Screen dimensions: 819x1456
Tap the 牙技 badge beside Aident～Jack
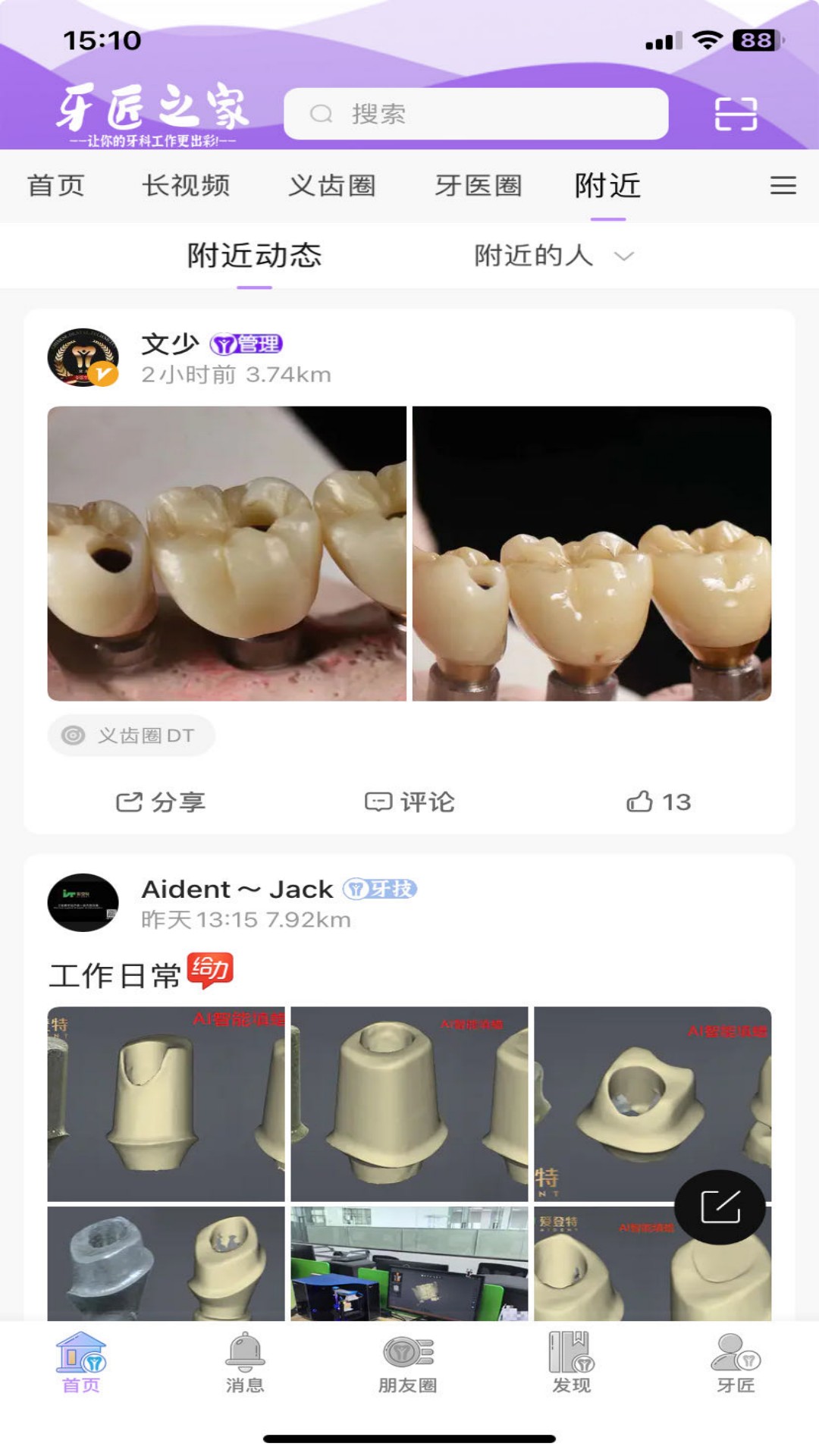(381, 890)
